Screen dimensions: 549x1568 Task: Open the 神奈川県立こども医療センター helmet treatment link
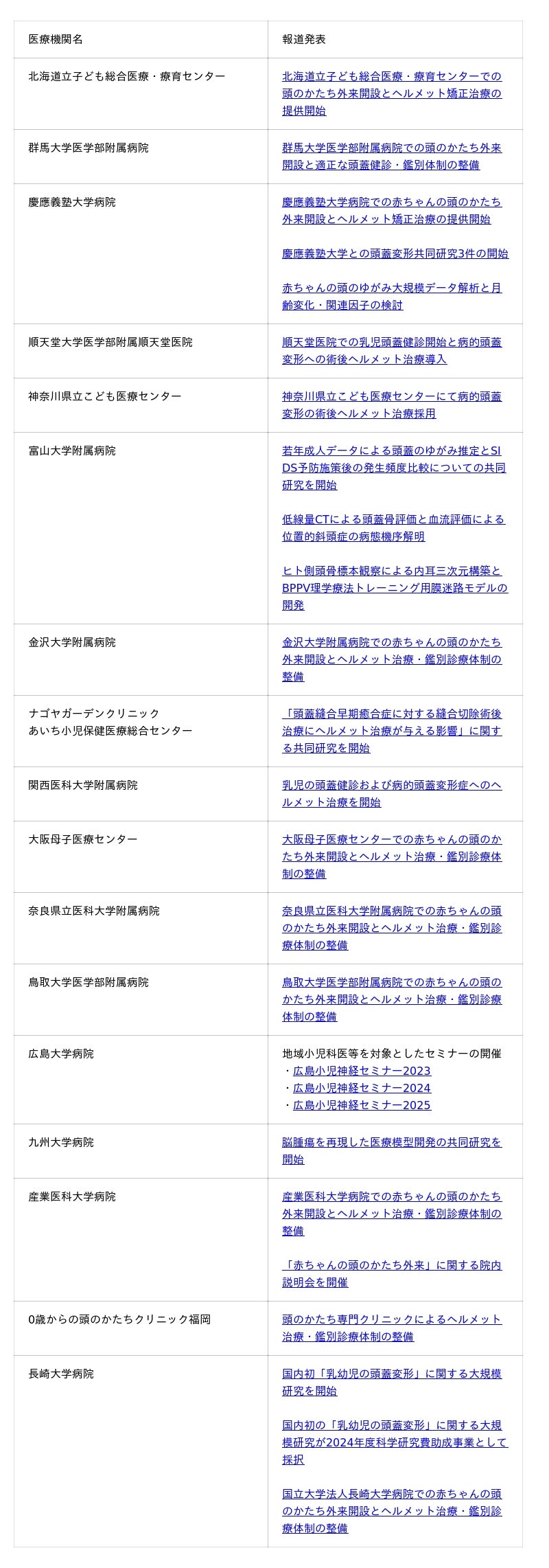(391, 405)
